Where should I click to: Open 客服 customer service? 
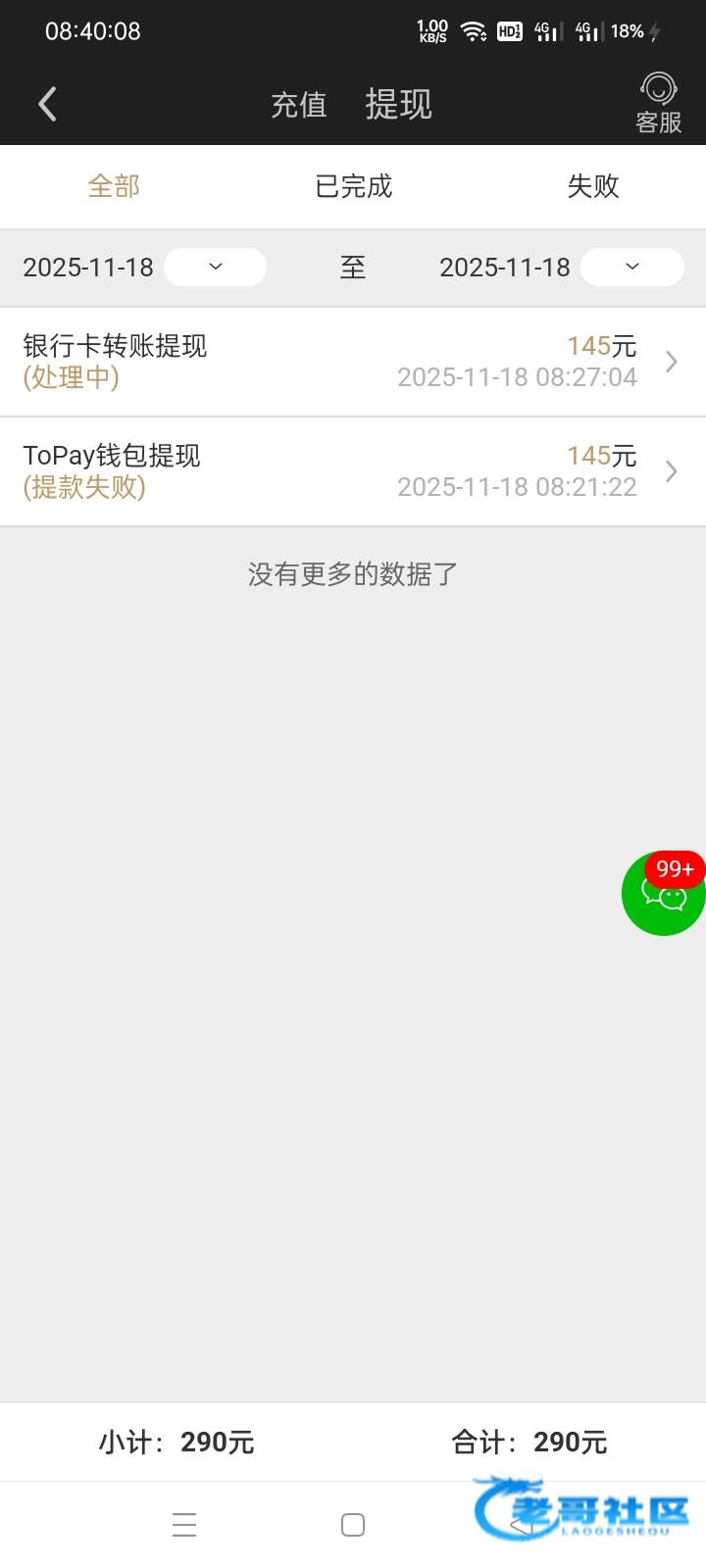coord(658,103)
